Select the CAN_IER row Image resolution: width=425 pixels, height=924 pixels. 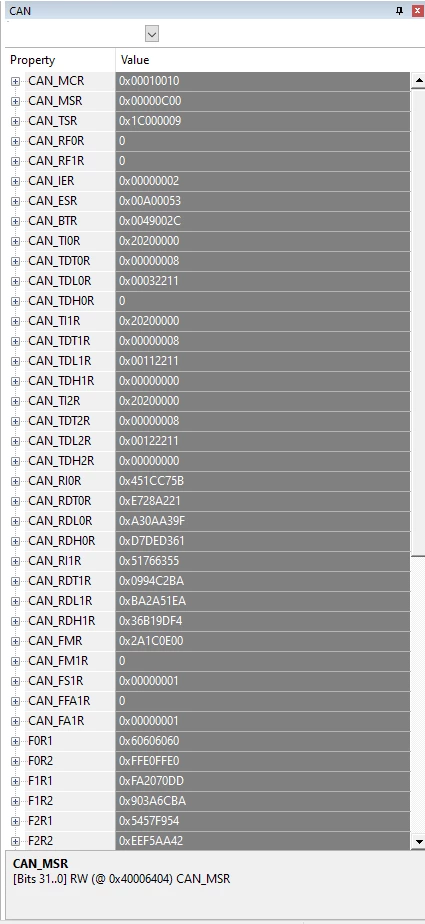pos(209,181)
